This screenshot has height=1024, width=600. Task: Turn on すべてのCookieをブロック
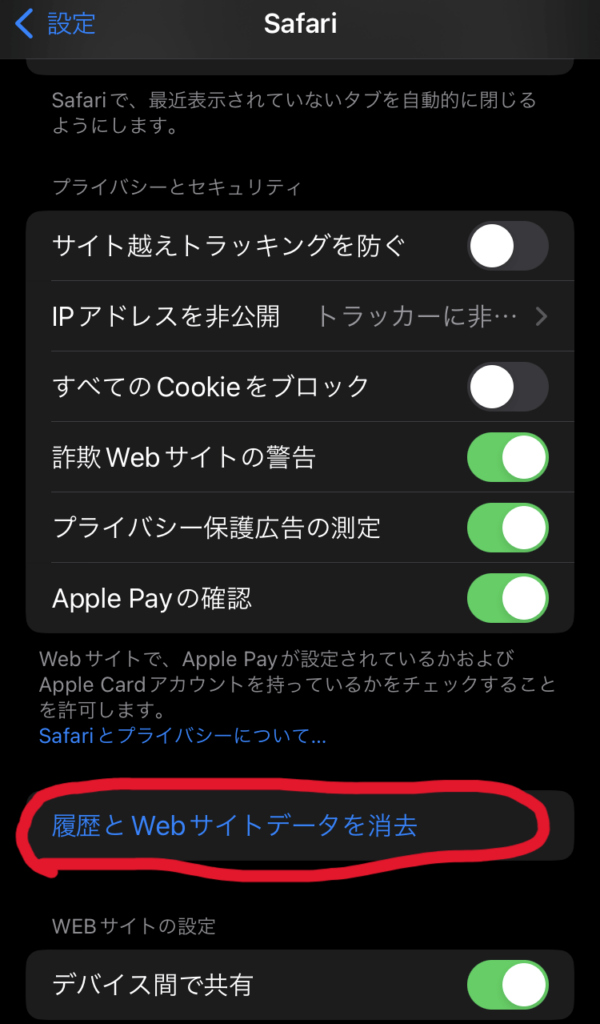pyautogui.click(x=507, y=387)
